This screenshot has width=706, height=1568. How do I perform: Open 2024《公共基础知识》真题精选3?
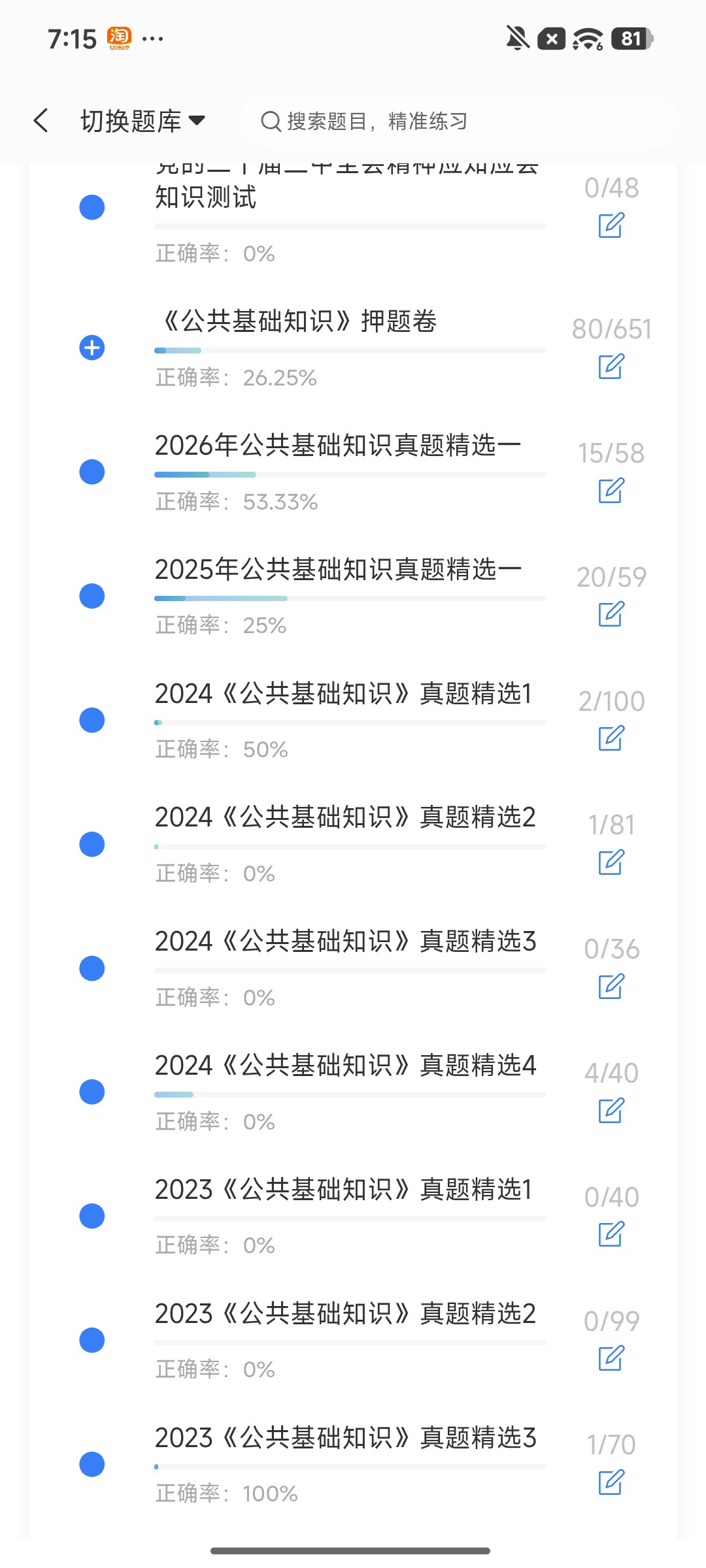[x=346, y=942]
